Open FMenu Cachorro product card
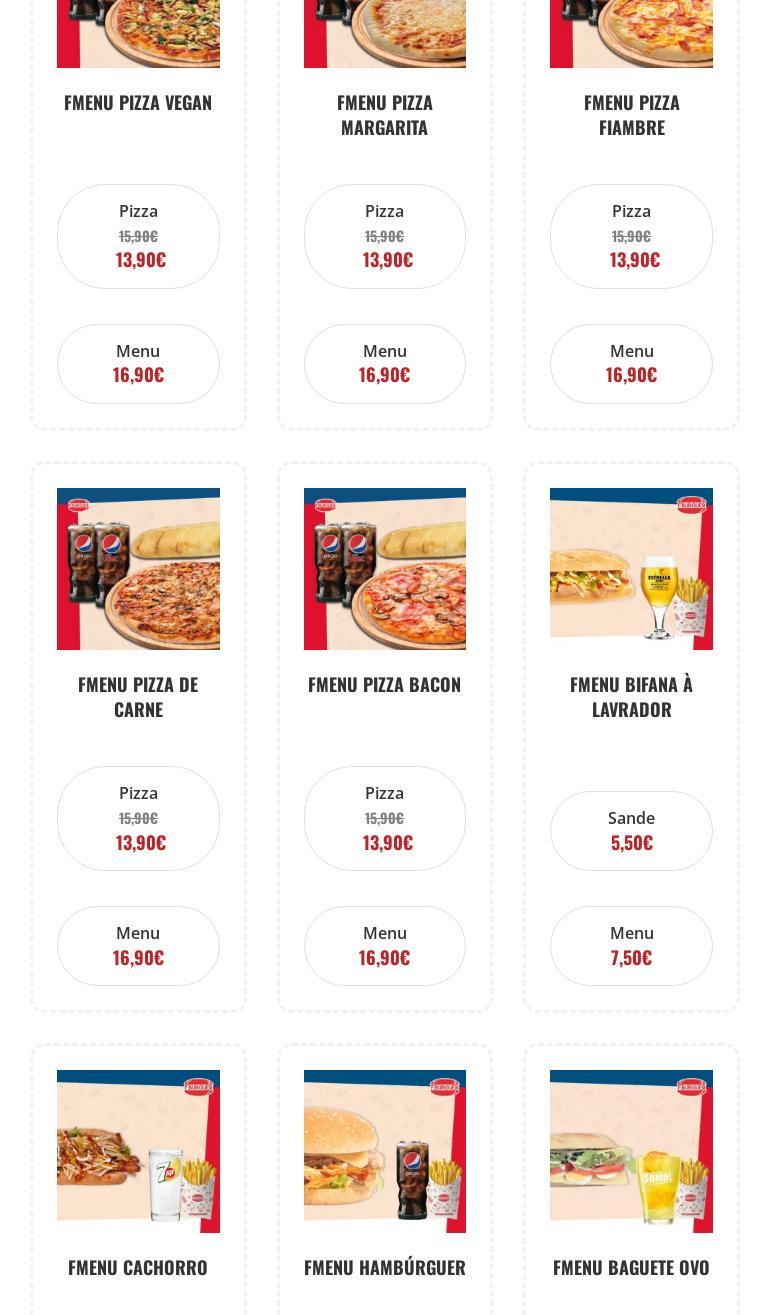The height and width of the screenshot is (1315, 770). tap(138, 1180)
